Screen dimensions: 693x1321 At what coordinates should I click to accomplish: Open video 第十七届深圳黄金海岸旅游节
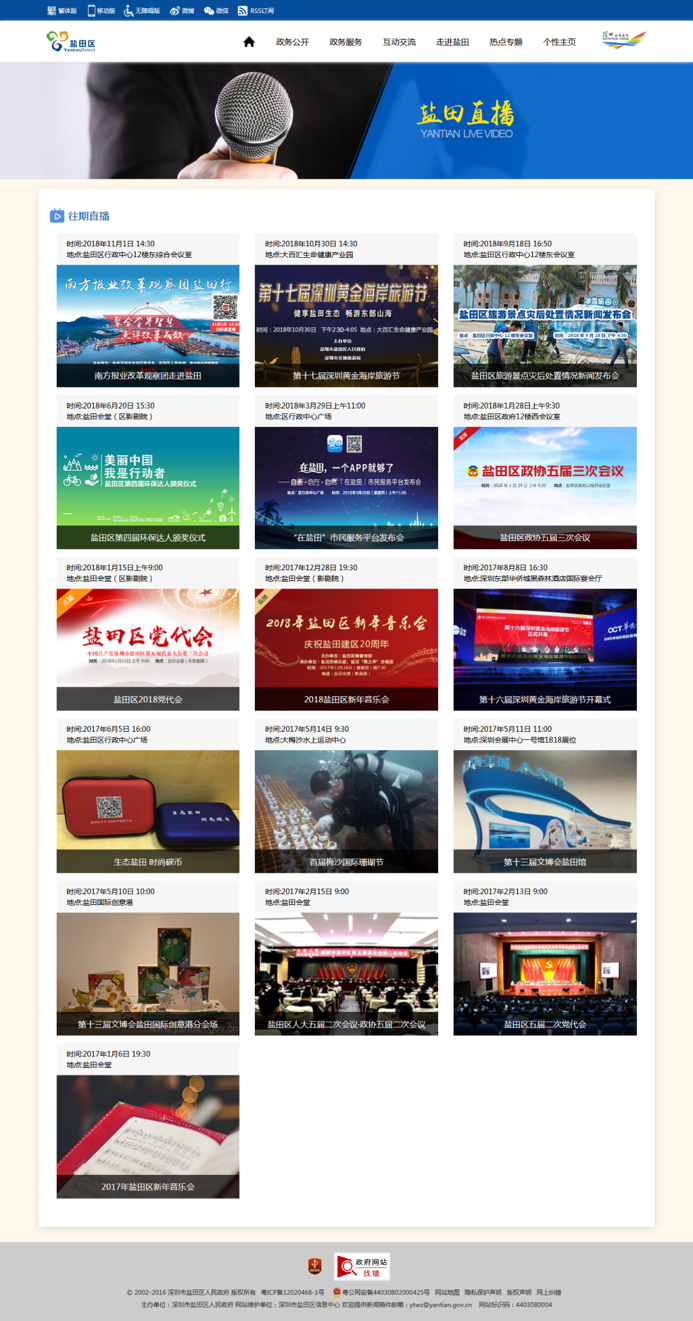346,325
